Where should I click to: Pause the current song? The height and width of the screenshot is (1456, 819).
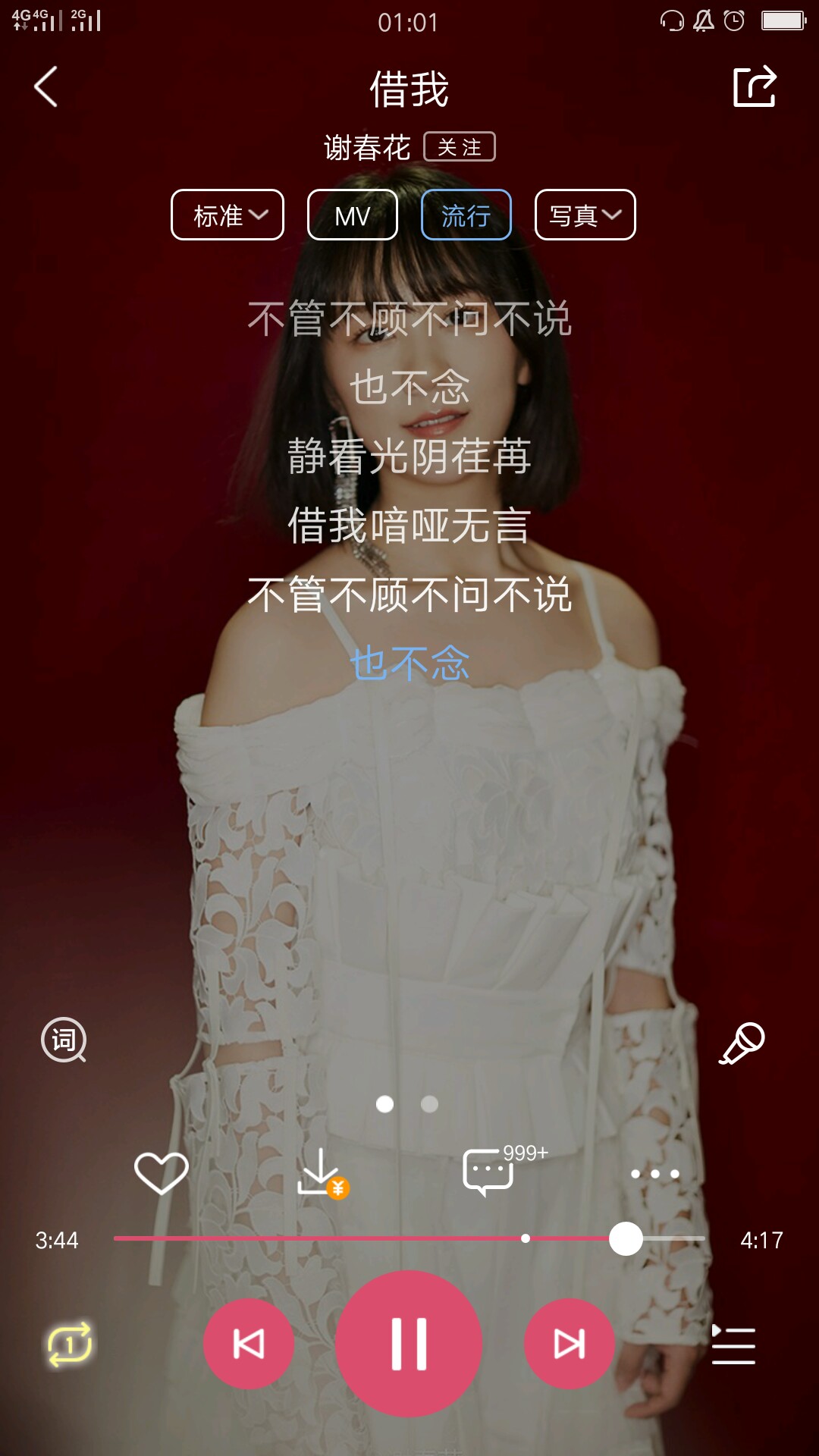click(409, 1344)
